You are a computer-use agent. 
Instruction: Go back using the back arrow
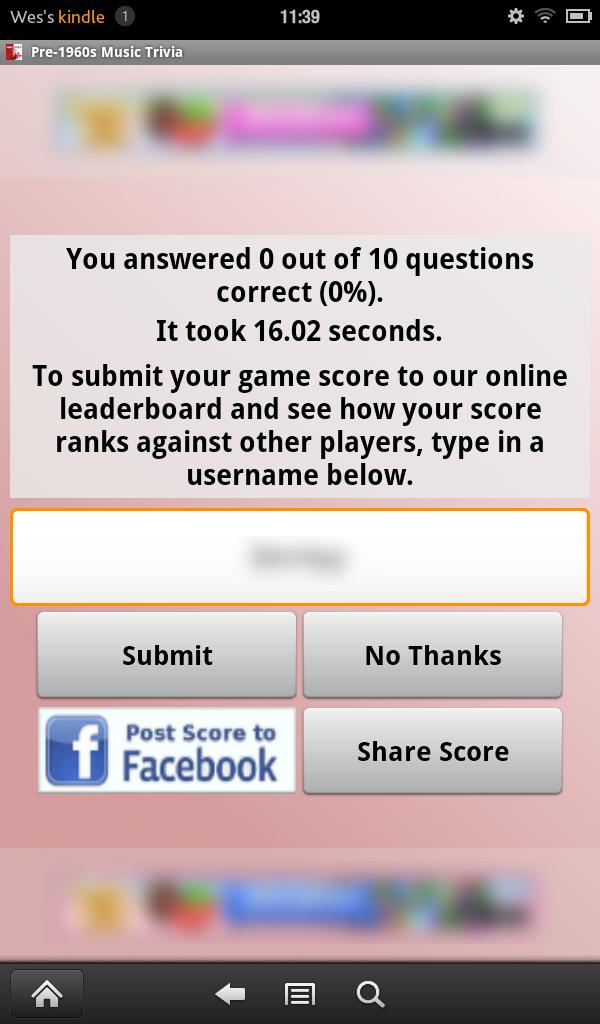(x=230, y=993)
